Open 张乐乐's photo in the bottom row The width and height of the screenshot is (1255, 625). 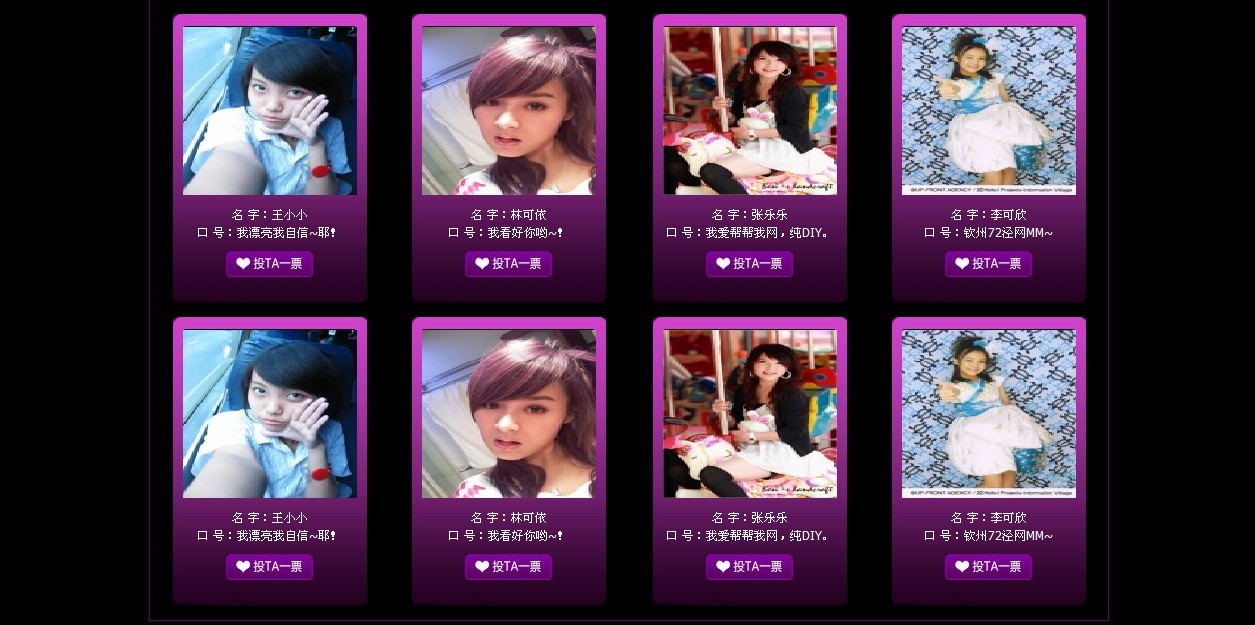749,413
